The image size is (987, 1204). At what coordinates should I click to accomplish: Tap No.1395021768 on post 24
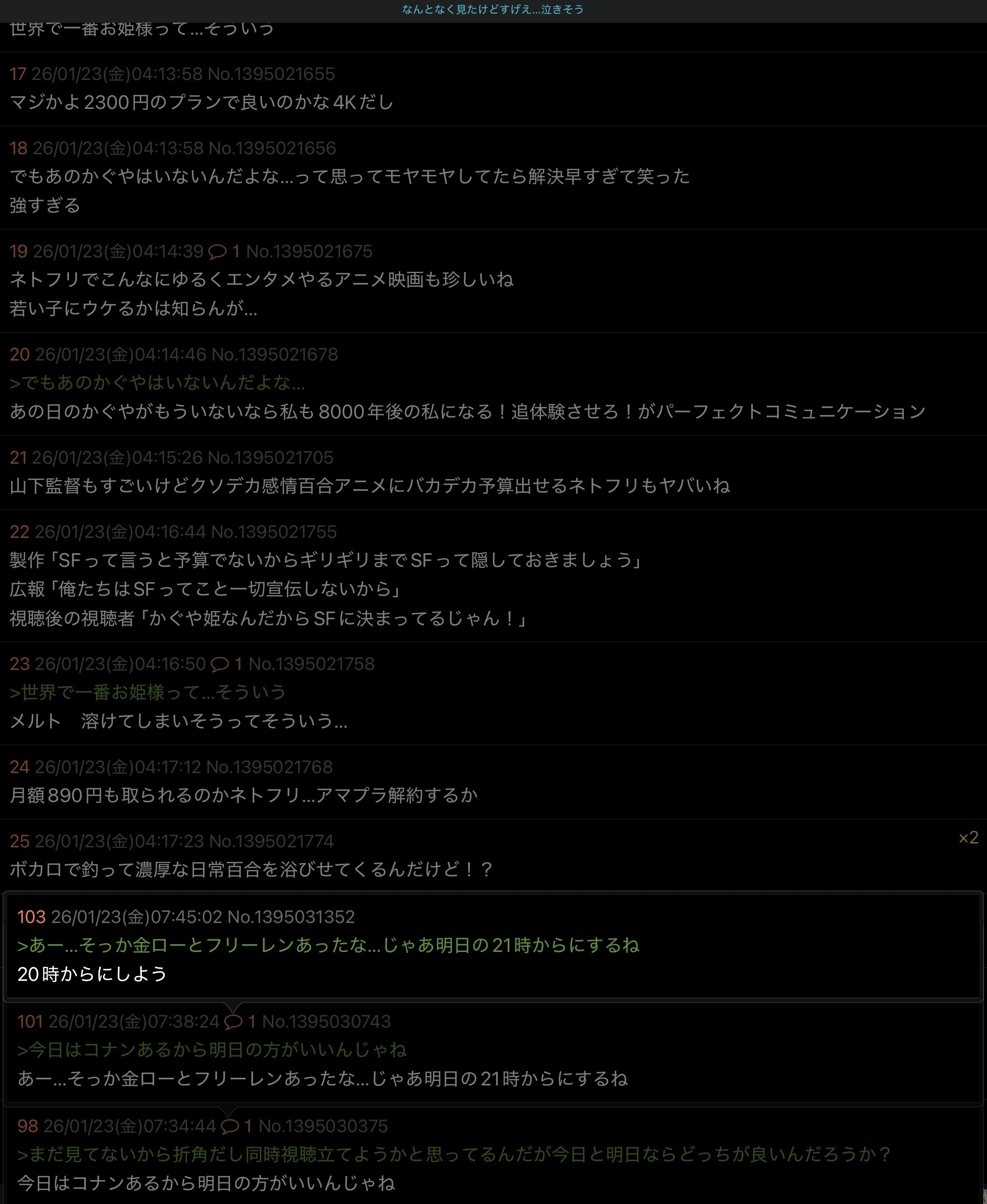269,767
